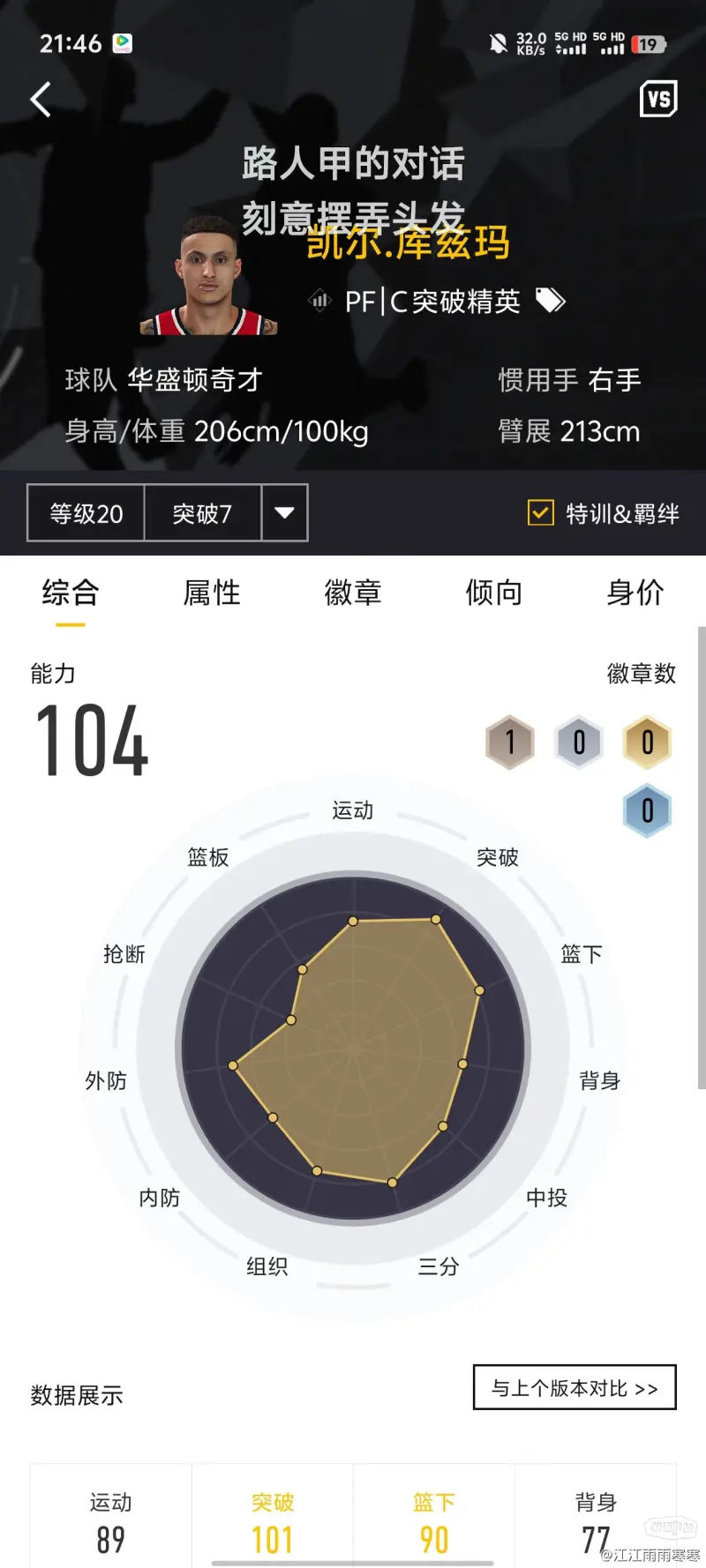Switch to the 倾向 tab
The height and width of the screenshot is (1568, 706).
pos(494,593)
